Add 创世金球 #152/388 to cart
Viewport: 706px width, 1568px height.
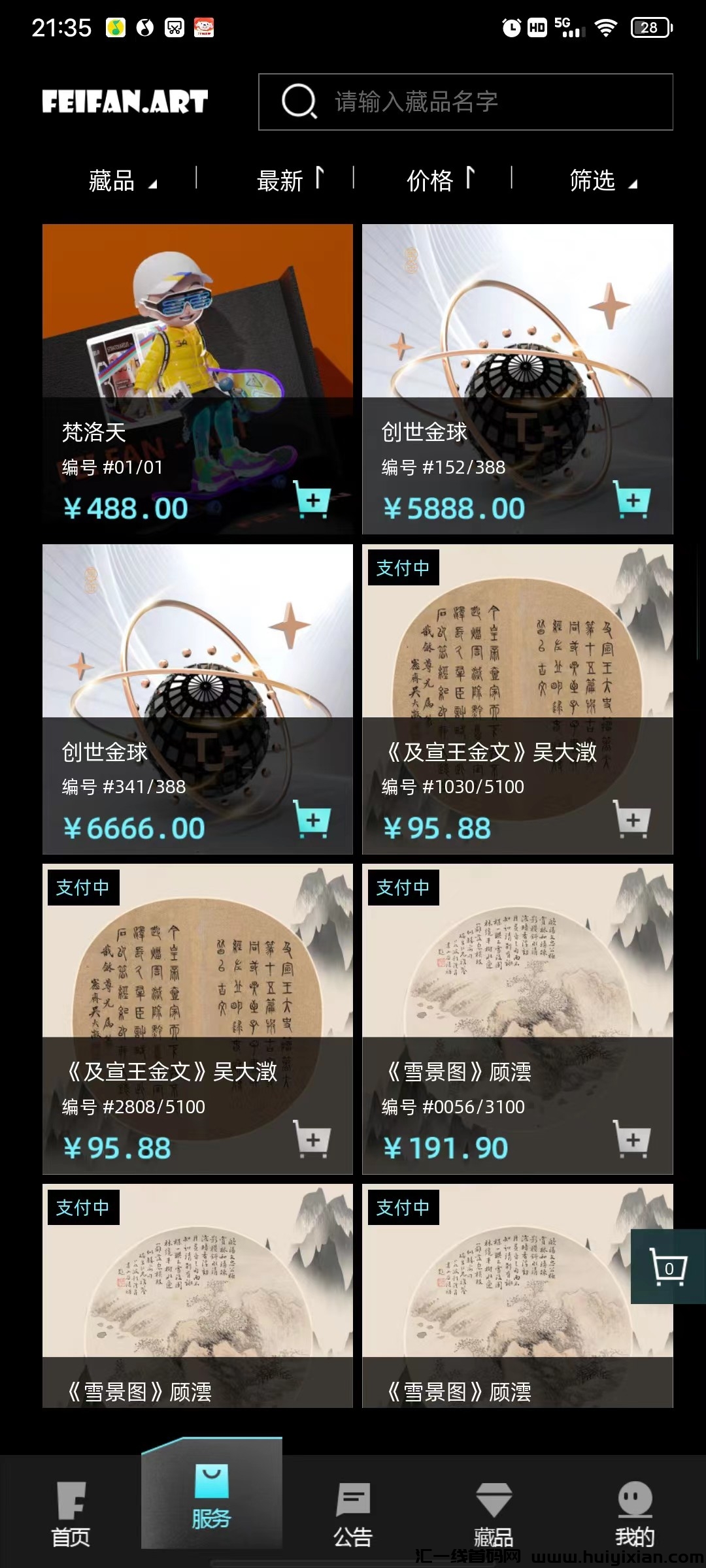click(x=632, y=500)
